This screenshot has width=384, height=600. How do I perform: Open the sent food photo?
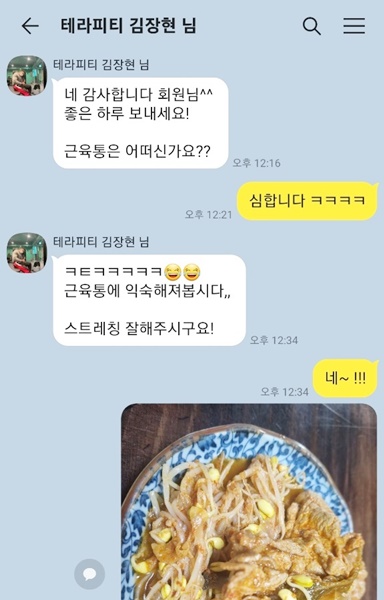pos(249,502)
